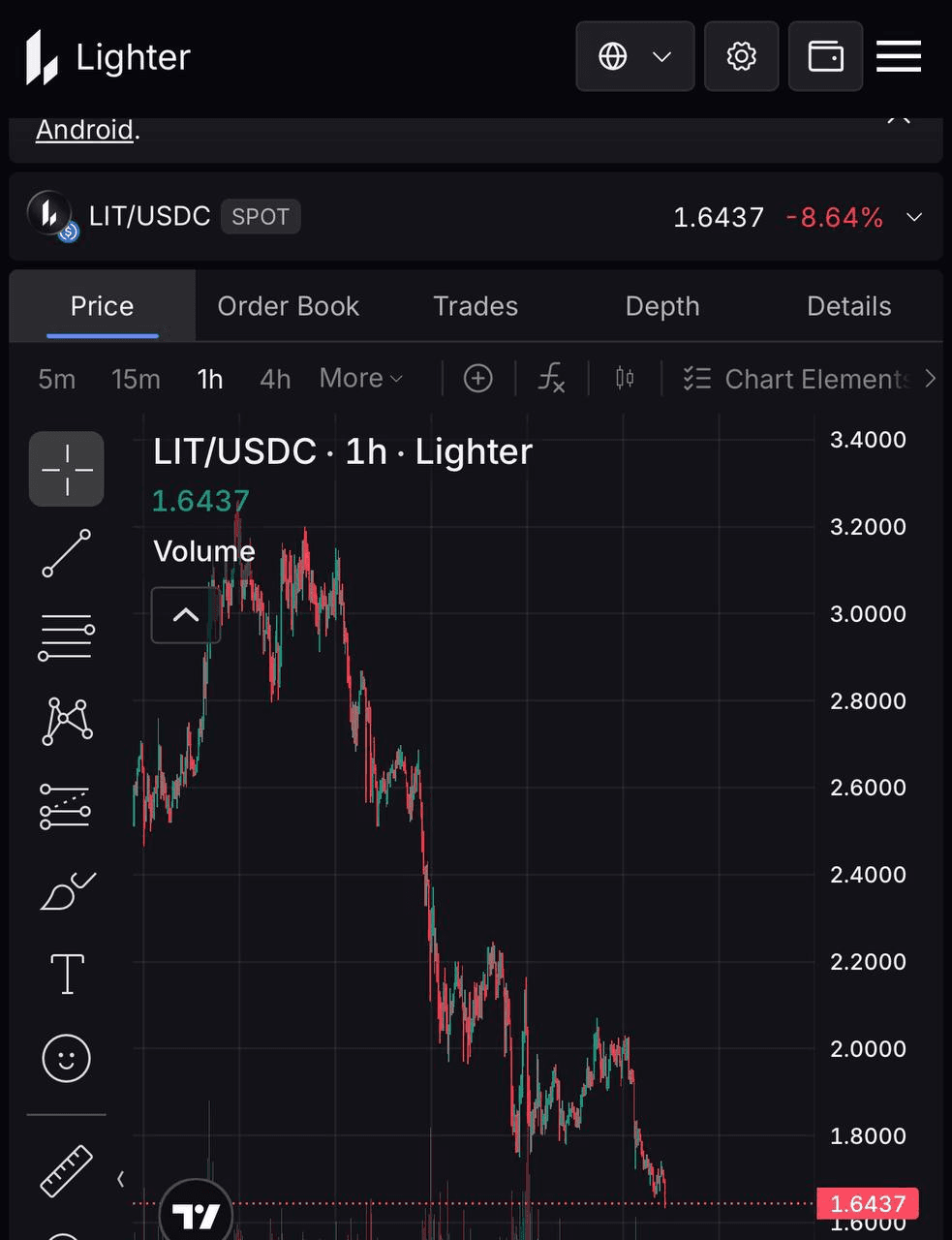Switch to the Depth tab

click(x=662, y=306)
